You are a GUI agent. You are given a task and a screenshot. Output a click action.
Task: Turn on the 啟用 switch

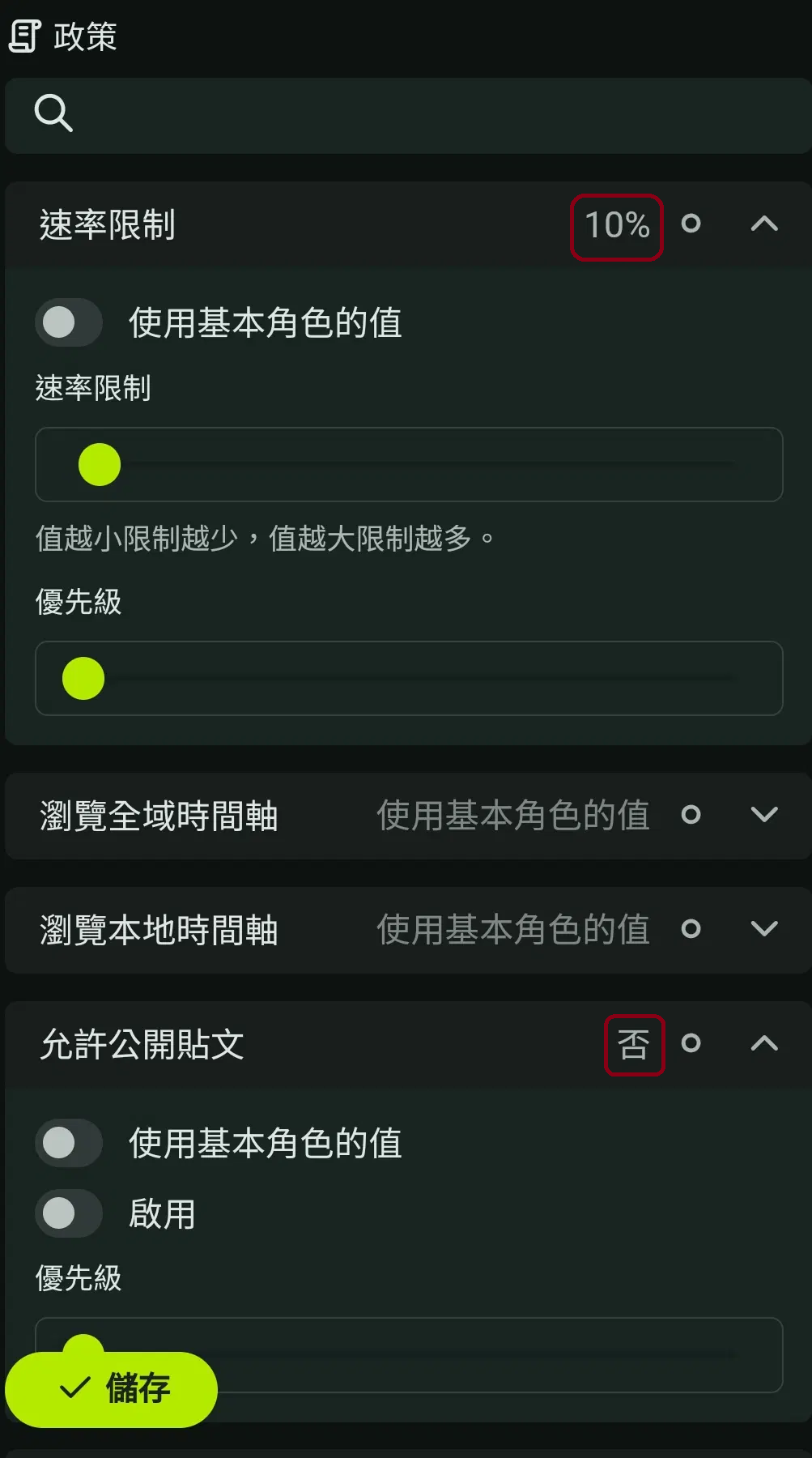click(x=69, y=1213)
